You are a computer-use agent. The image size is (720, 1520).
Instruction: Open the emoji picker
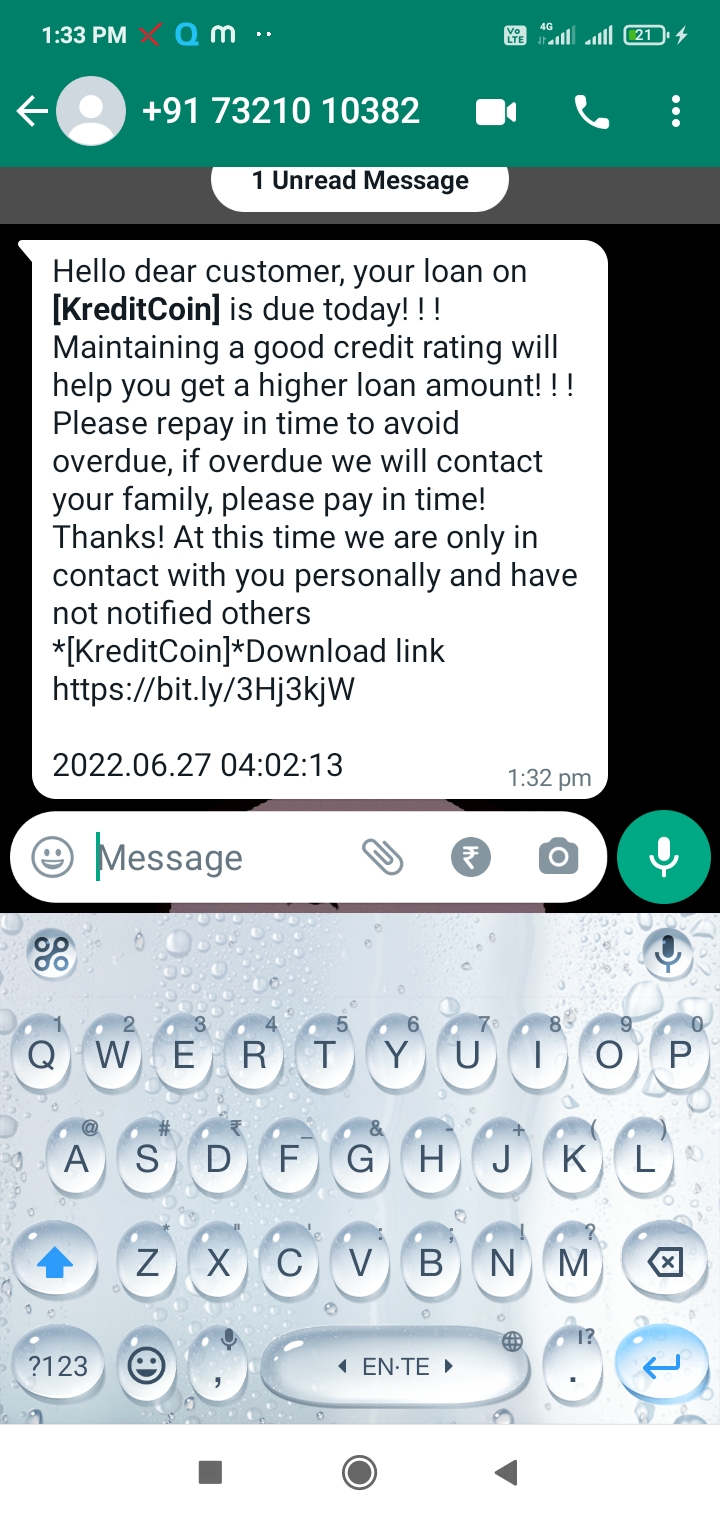pos(53,857)
